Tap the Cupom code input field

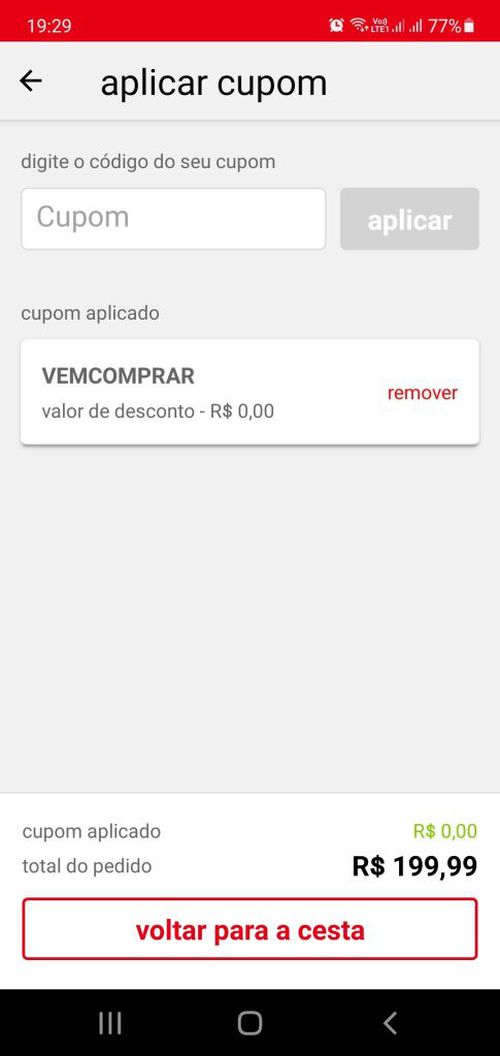173,218
